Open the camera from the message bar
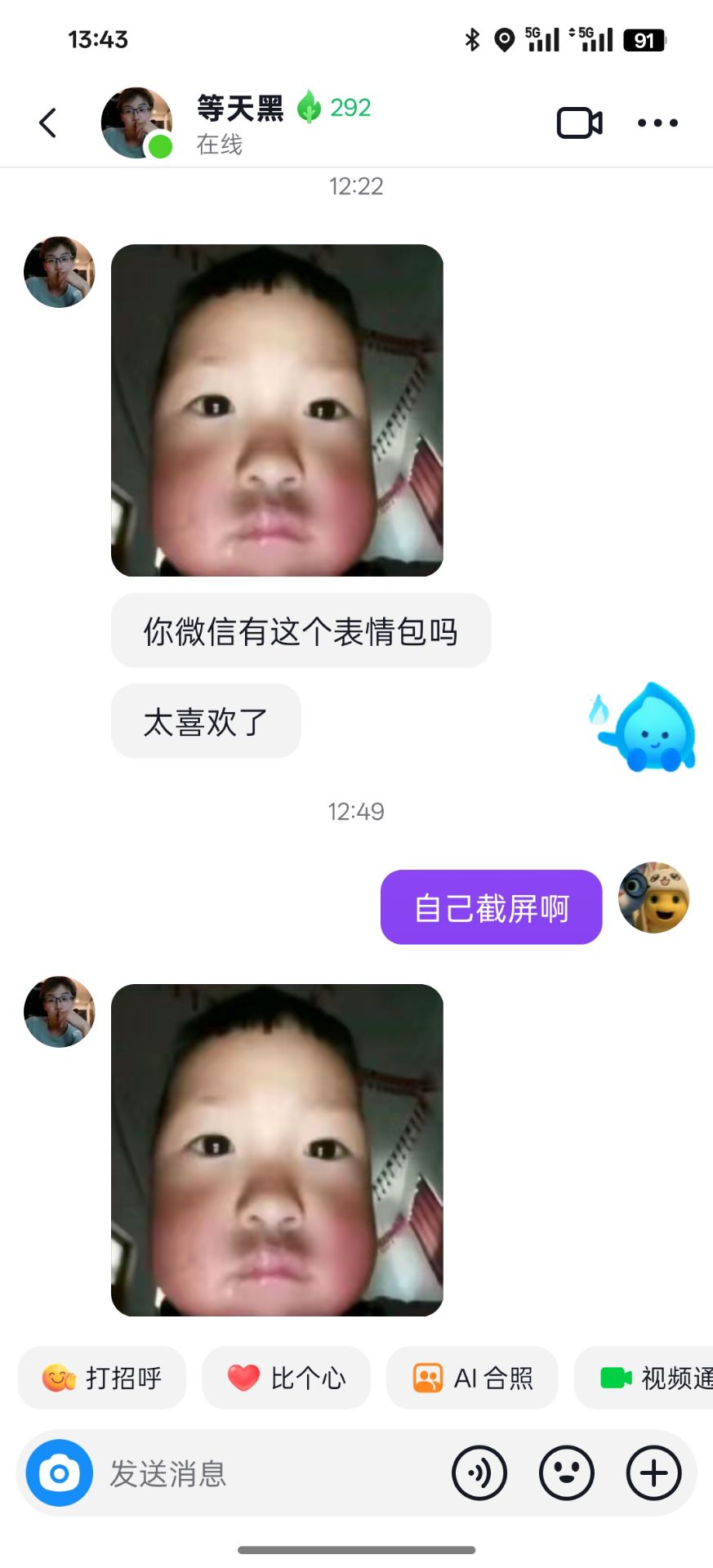 (x=59, y=1473)
